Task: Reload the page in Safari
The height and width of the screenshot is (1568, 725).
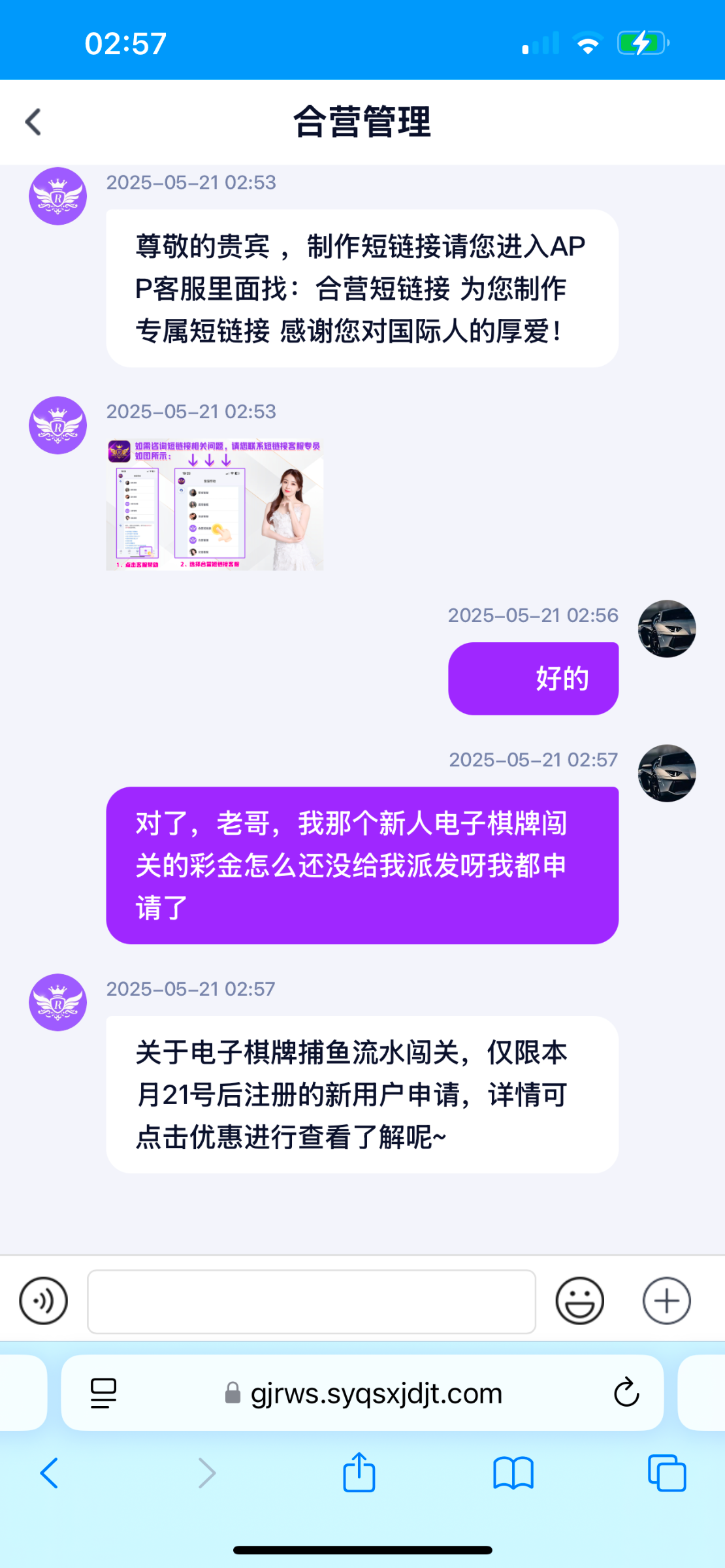Action: [626, 1392]
